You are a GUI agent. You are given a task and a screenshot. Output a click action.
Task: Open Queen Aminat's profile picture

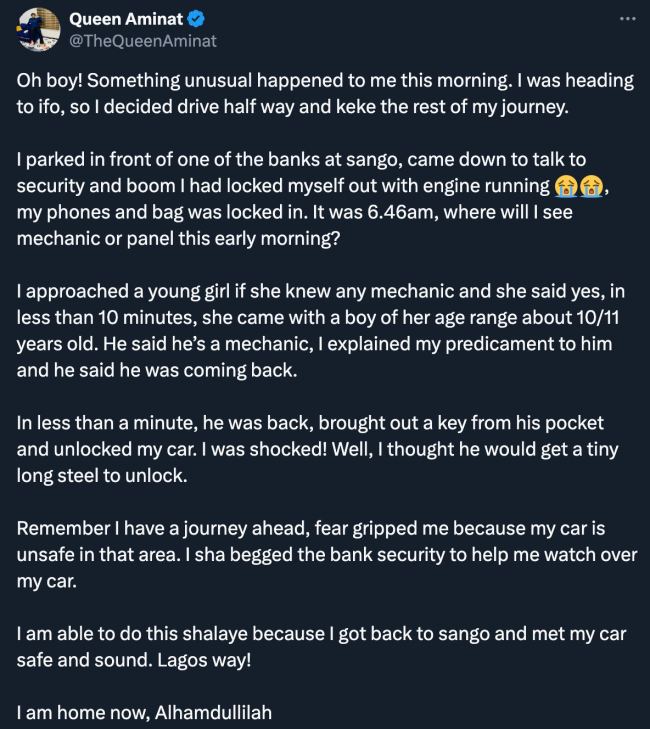tap(38, 29)
